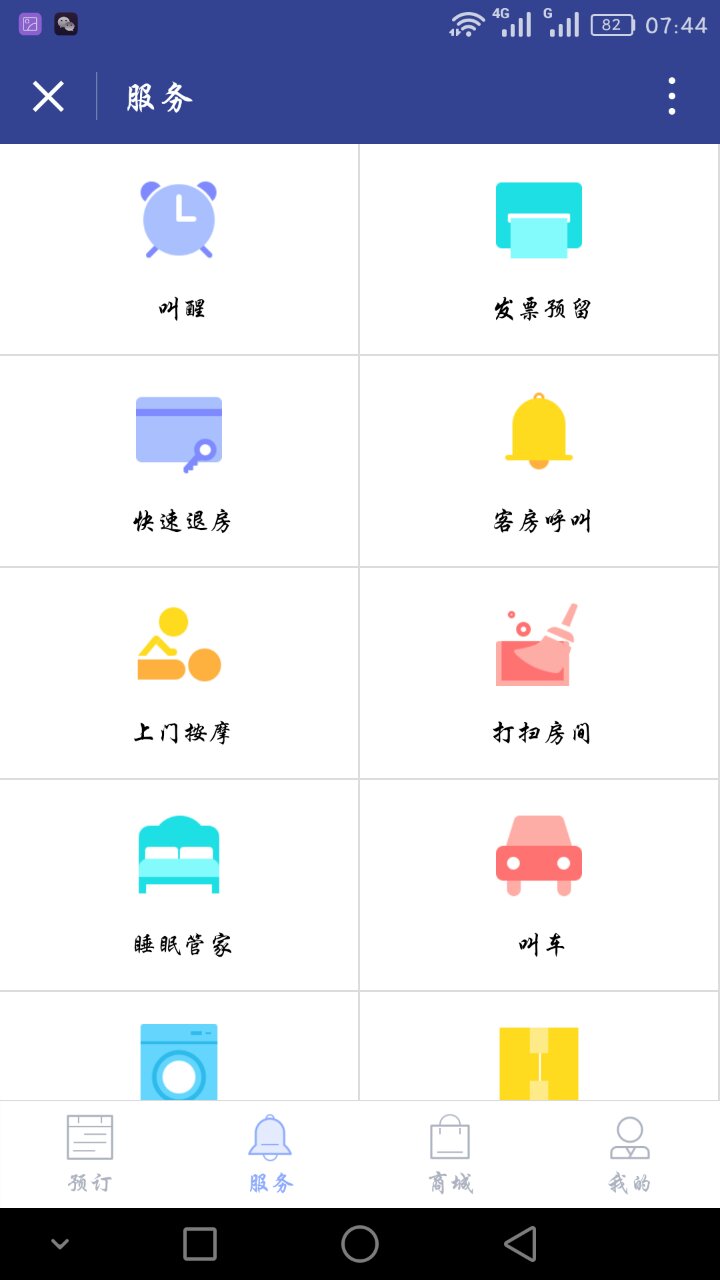
Task: Request 打扫房间 room cleaning
Action: 540,674
